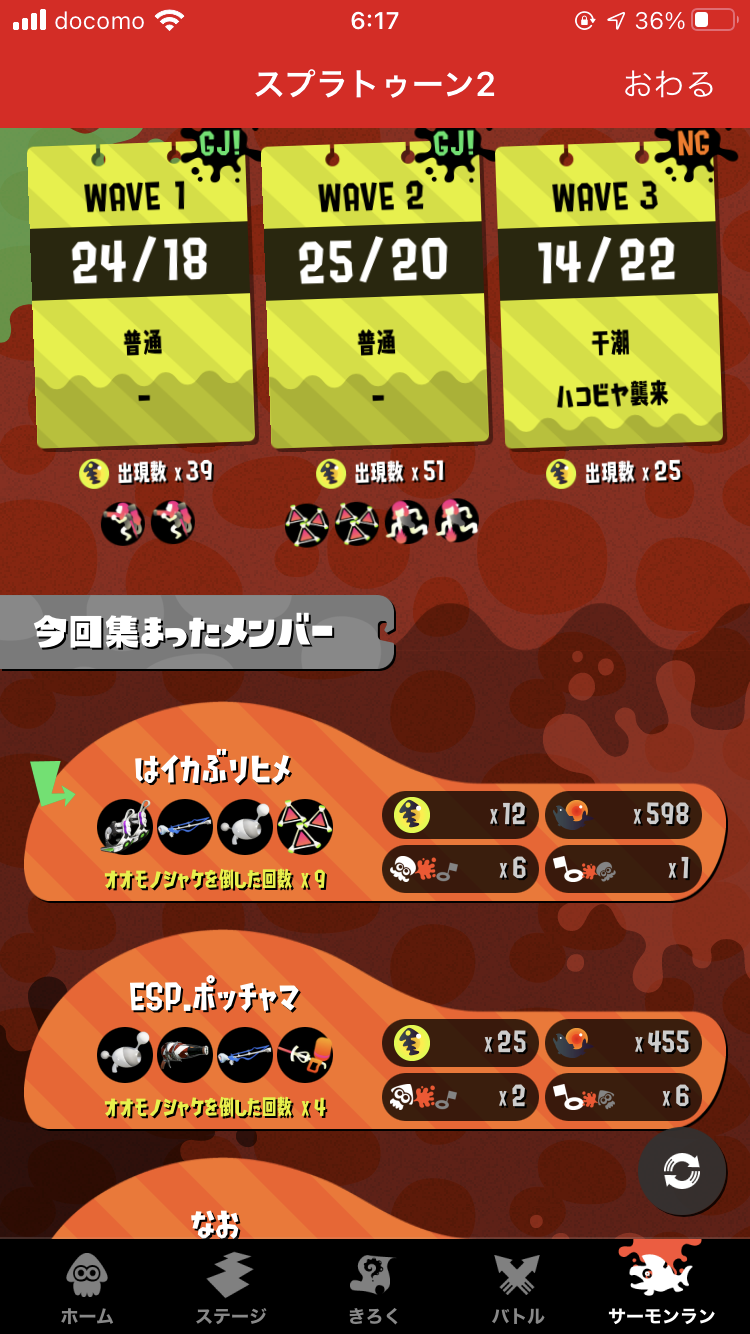The width and height of the screenshot is (750, 1334).
Task: Refresh results with the floating reload button
Action: click(x=682, y=1171)
